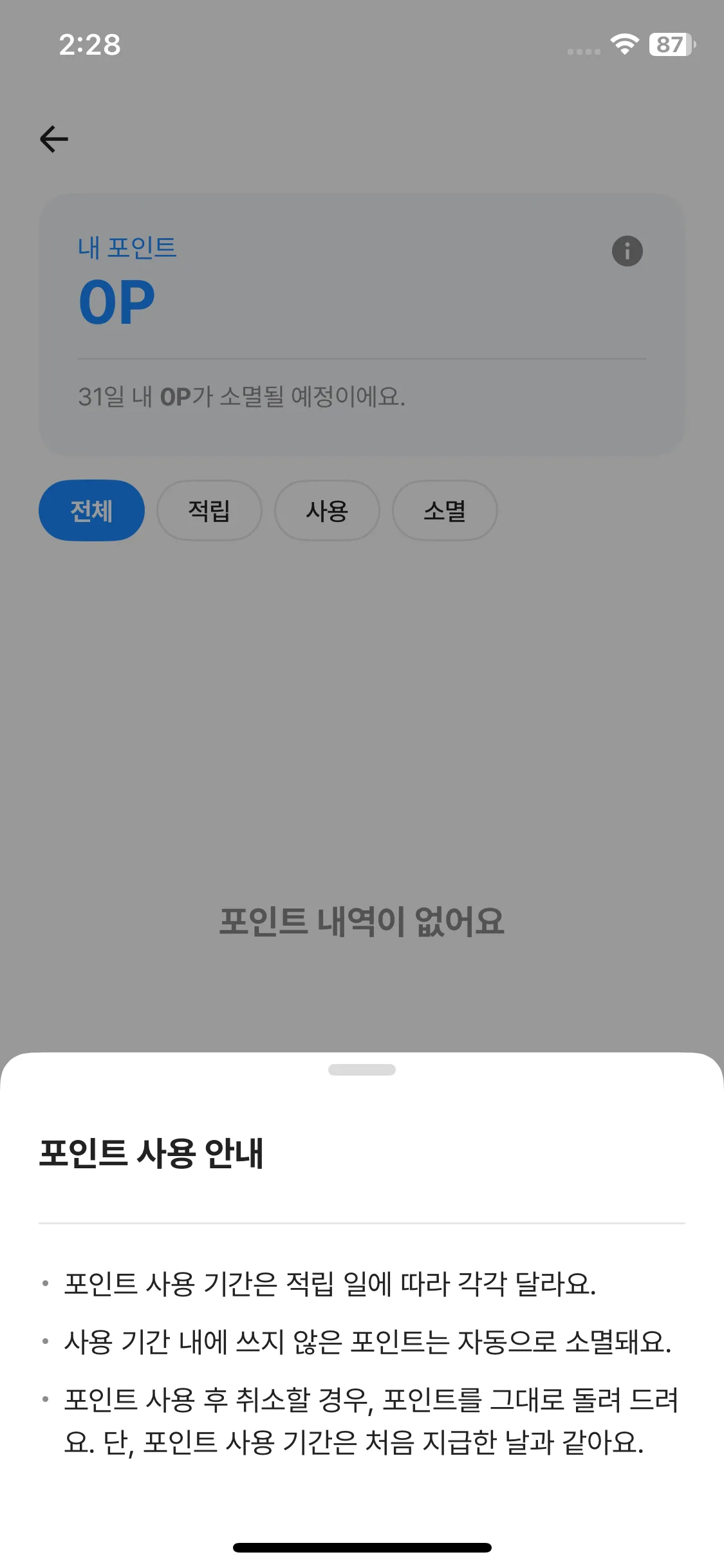The width and height of the screenshot is (724, 1568).
Task: Show the 소멸 points filter
Action: click(x=445, y=511)
